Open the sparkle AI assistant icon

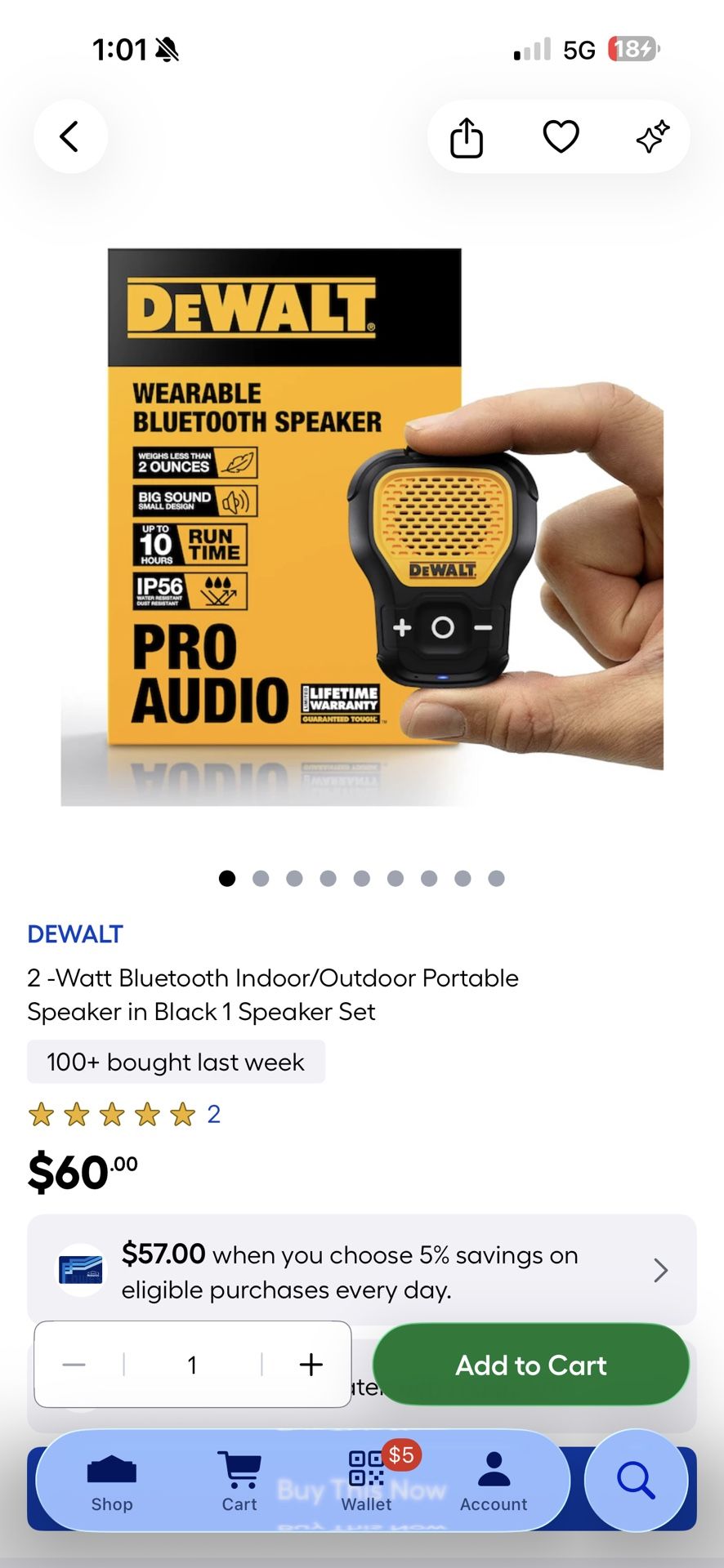pyautogui.click(x=653, y=136)
